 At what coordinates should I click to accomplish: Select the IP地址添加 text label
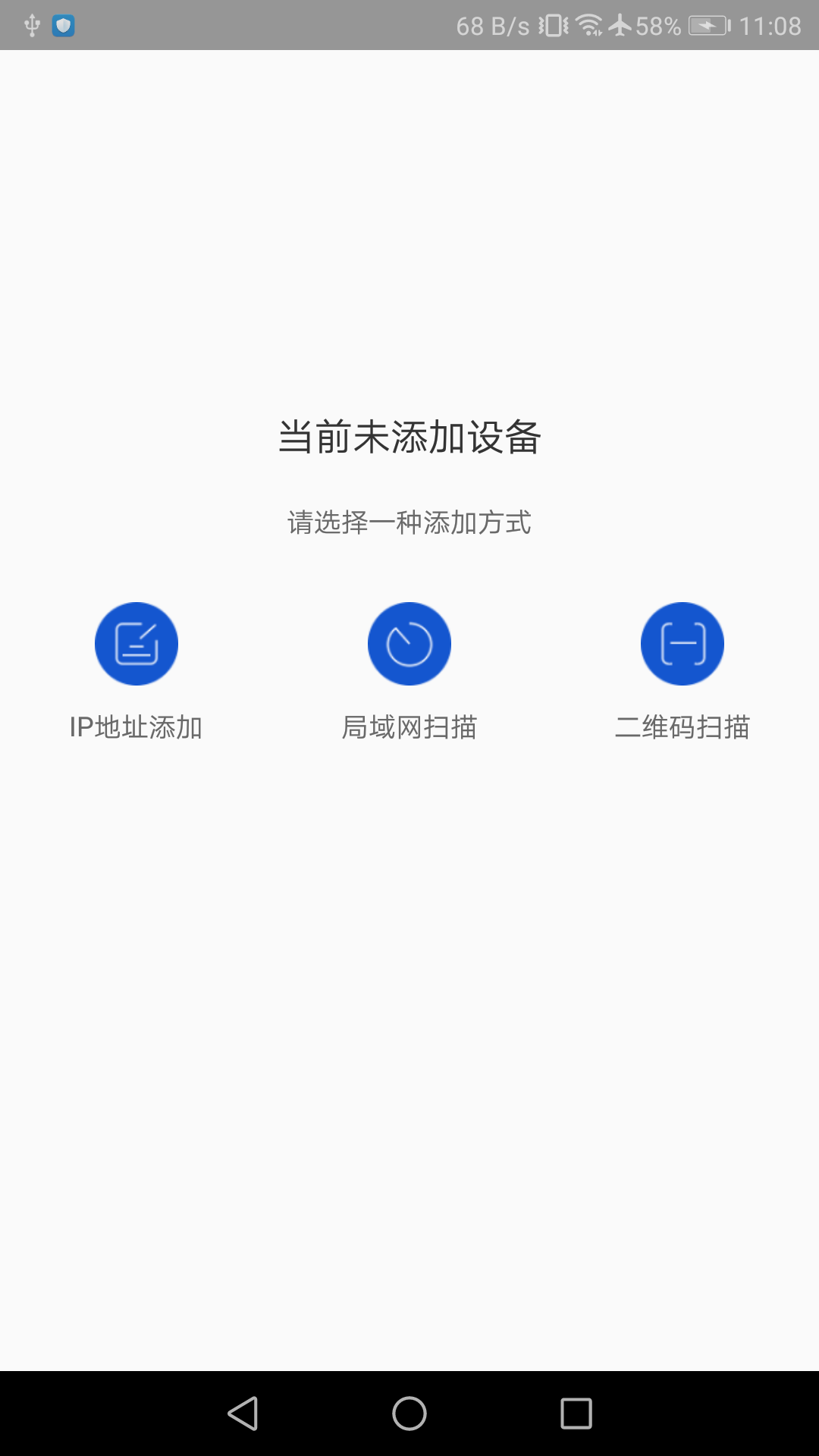tap(136, 726)
